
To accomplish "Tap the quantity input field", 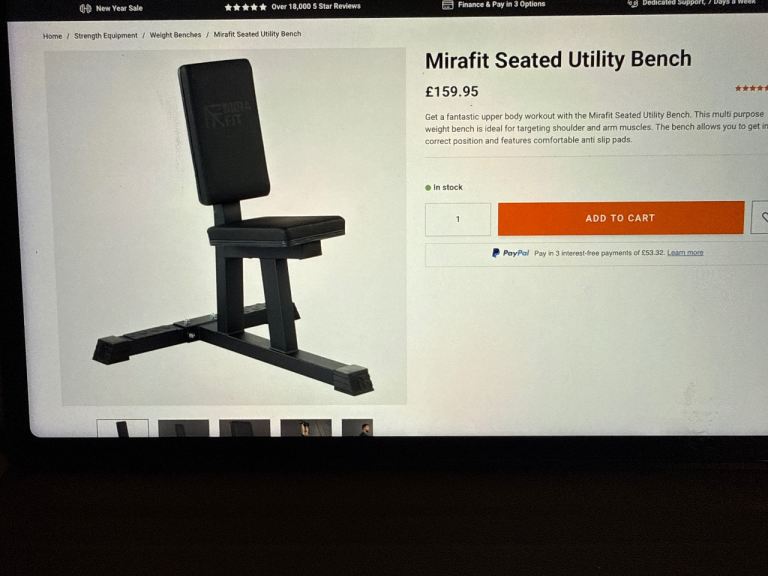I will [x=458, y=219].
